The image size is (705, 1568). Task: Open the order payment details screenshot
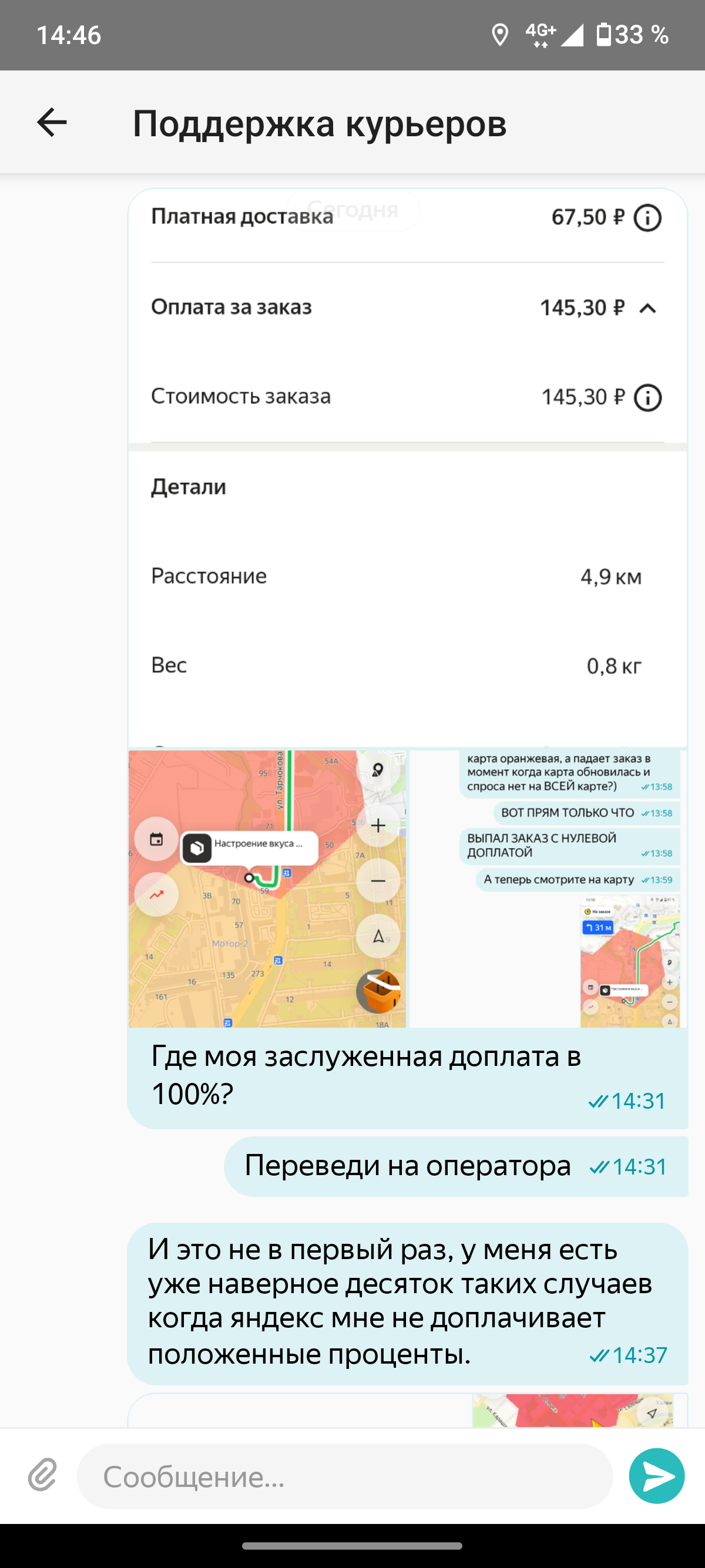pyautogui.click(x=407, y=468)
